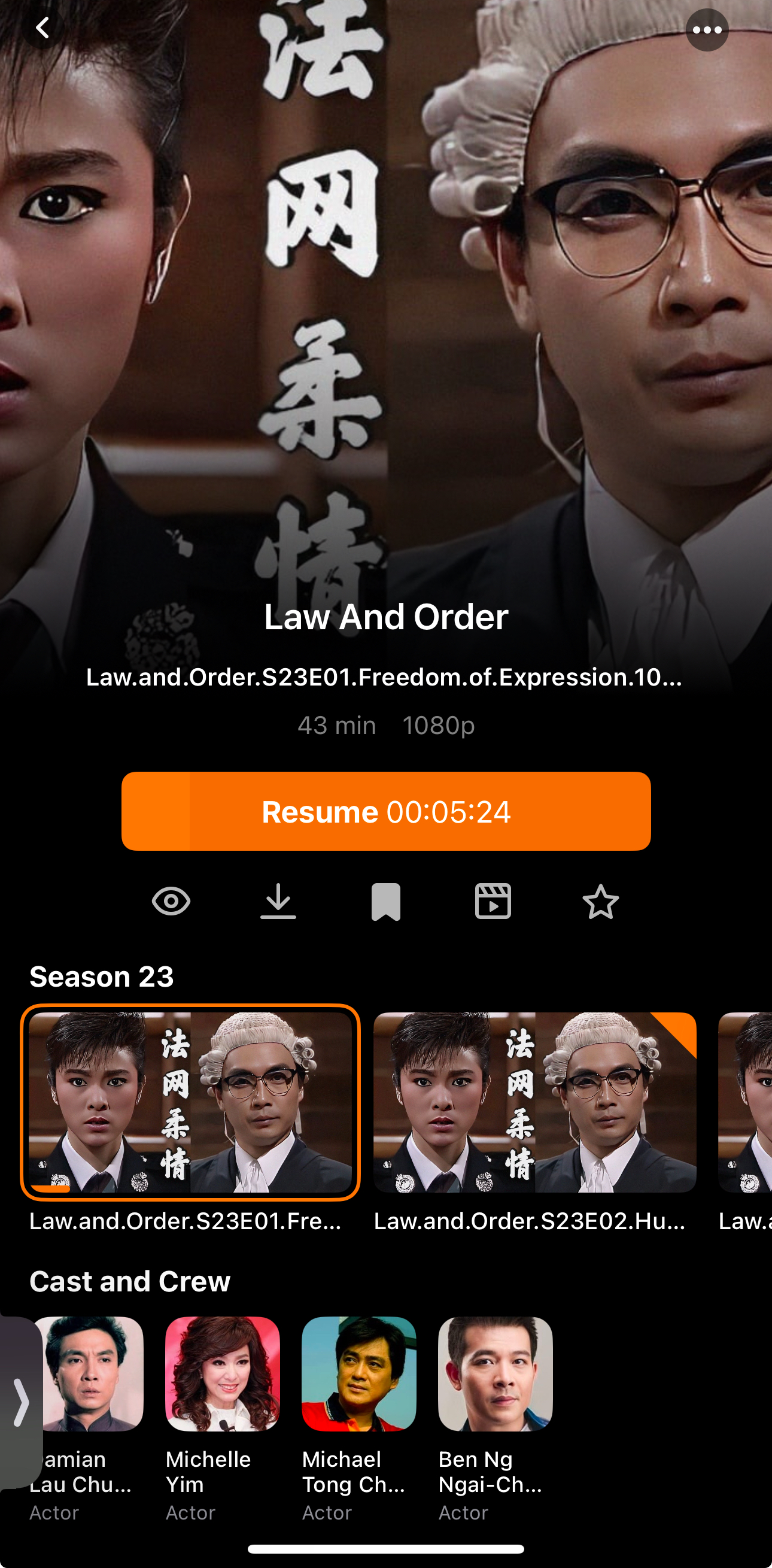Add to favorites with star icon

coord(600,902)
